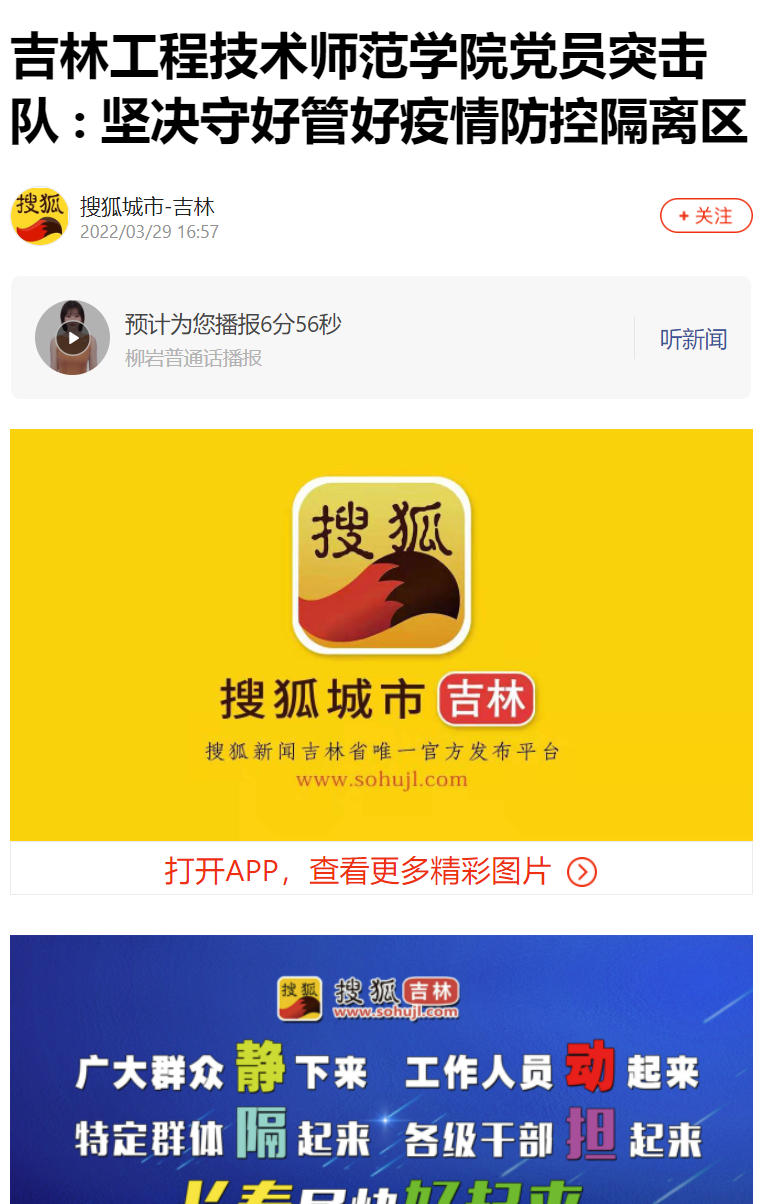The image size is (769, 1204).
Task: Open the app to view more pictures
Action: [380, 871]
